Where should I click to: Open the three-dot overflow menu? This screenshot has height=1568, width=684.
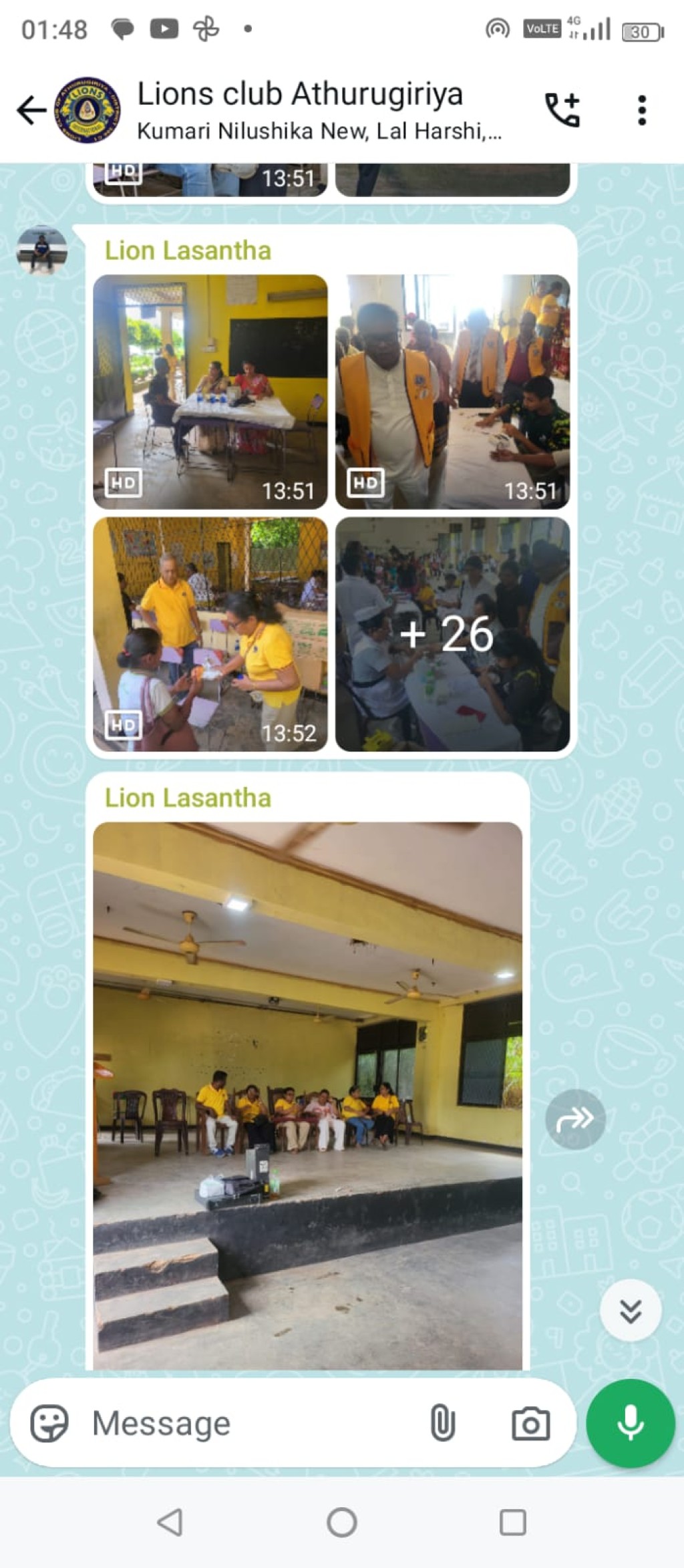(x=642, y=110)
